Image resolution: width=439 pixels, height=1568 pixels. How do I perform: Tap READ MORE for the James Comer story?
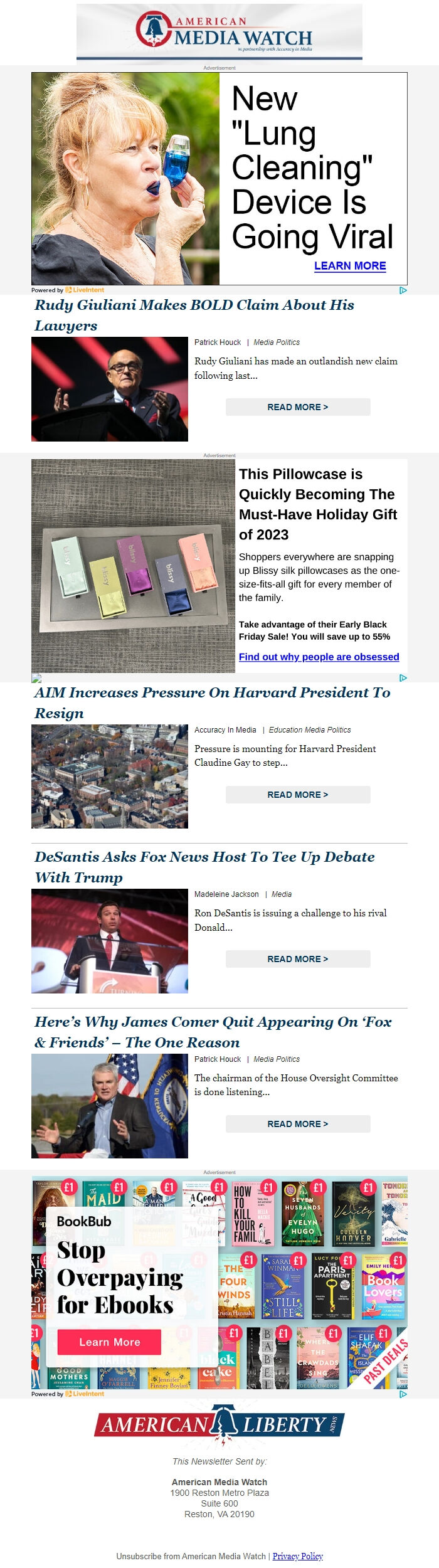298,1124
